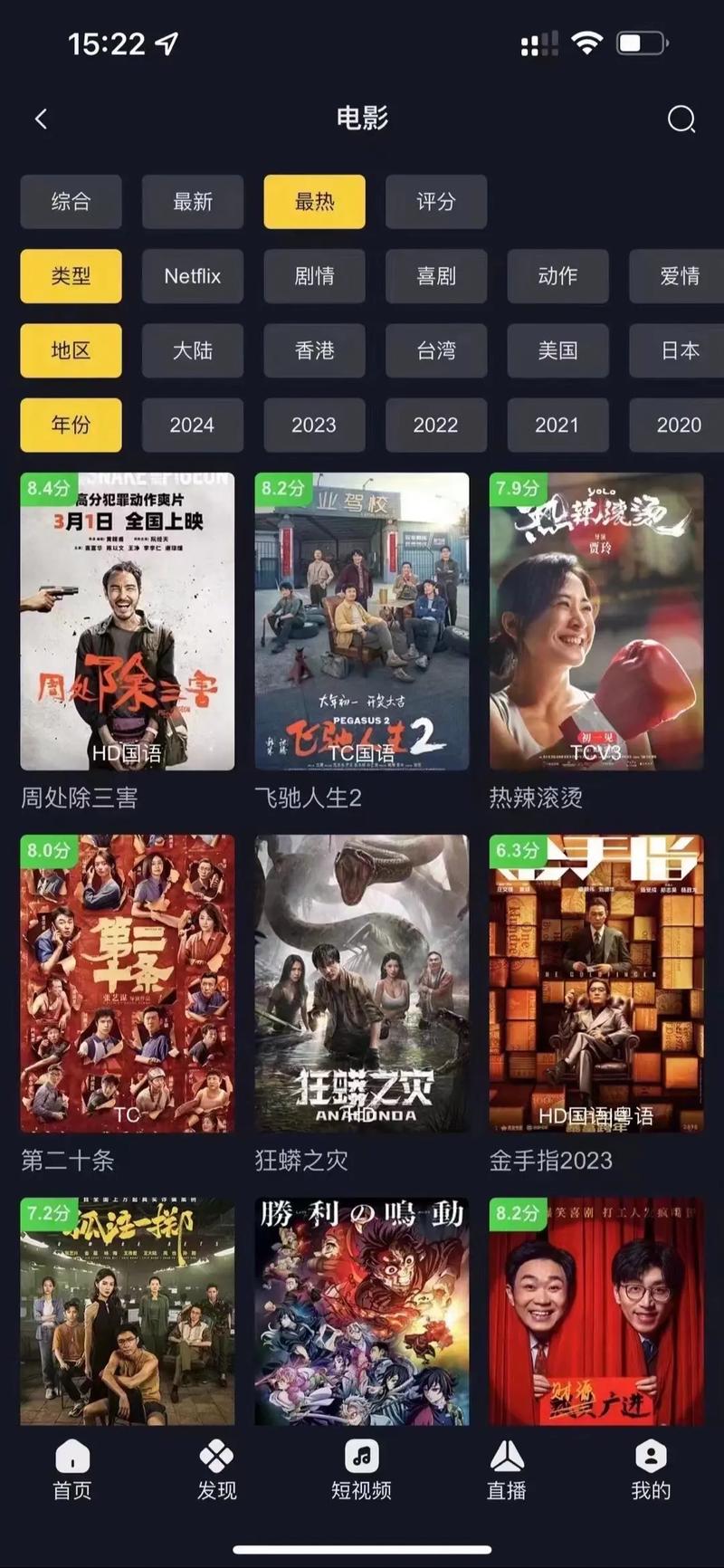
Task: Open the 飞驰人生2 movie poster
Action: pyautogui.click(x=362, y=621)
